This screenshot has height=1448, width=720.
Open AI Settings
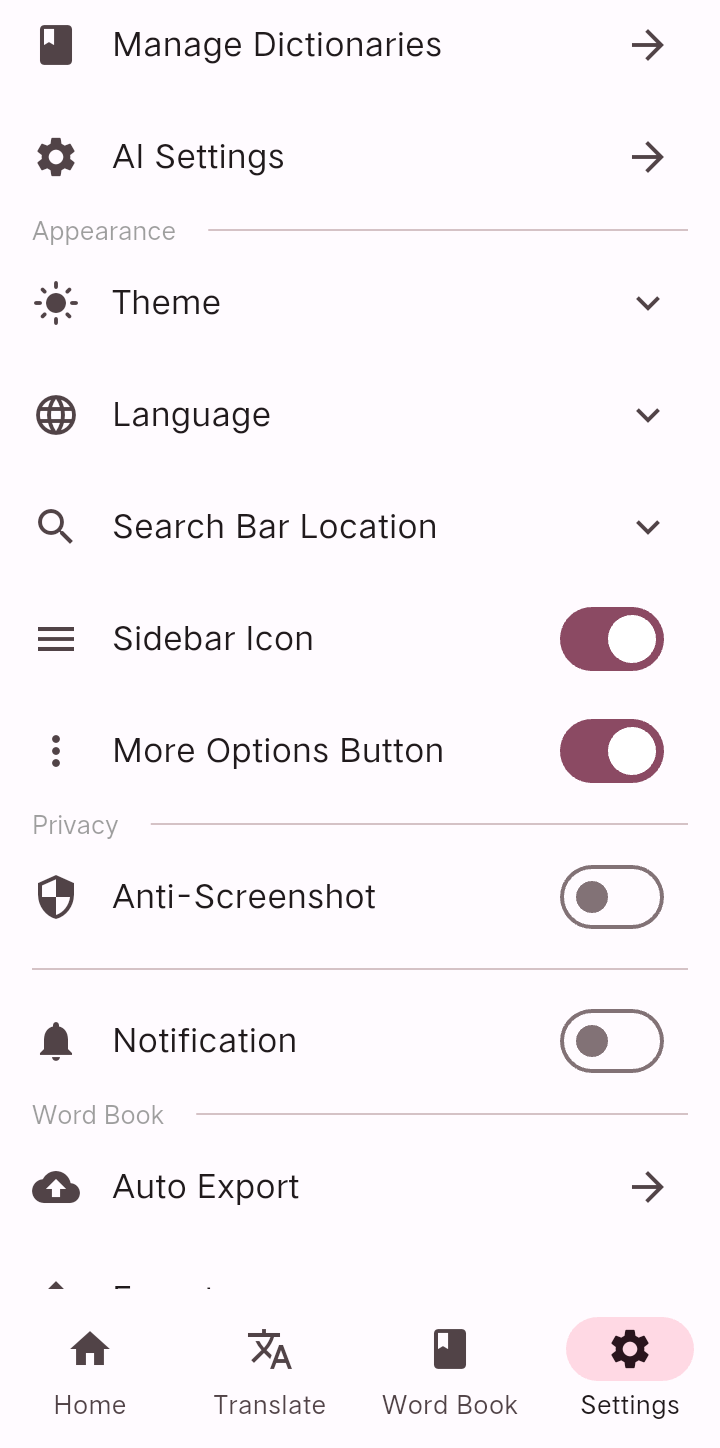tap(360, 157)
